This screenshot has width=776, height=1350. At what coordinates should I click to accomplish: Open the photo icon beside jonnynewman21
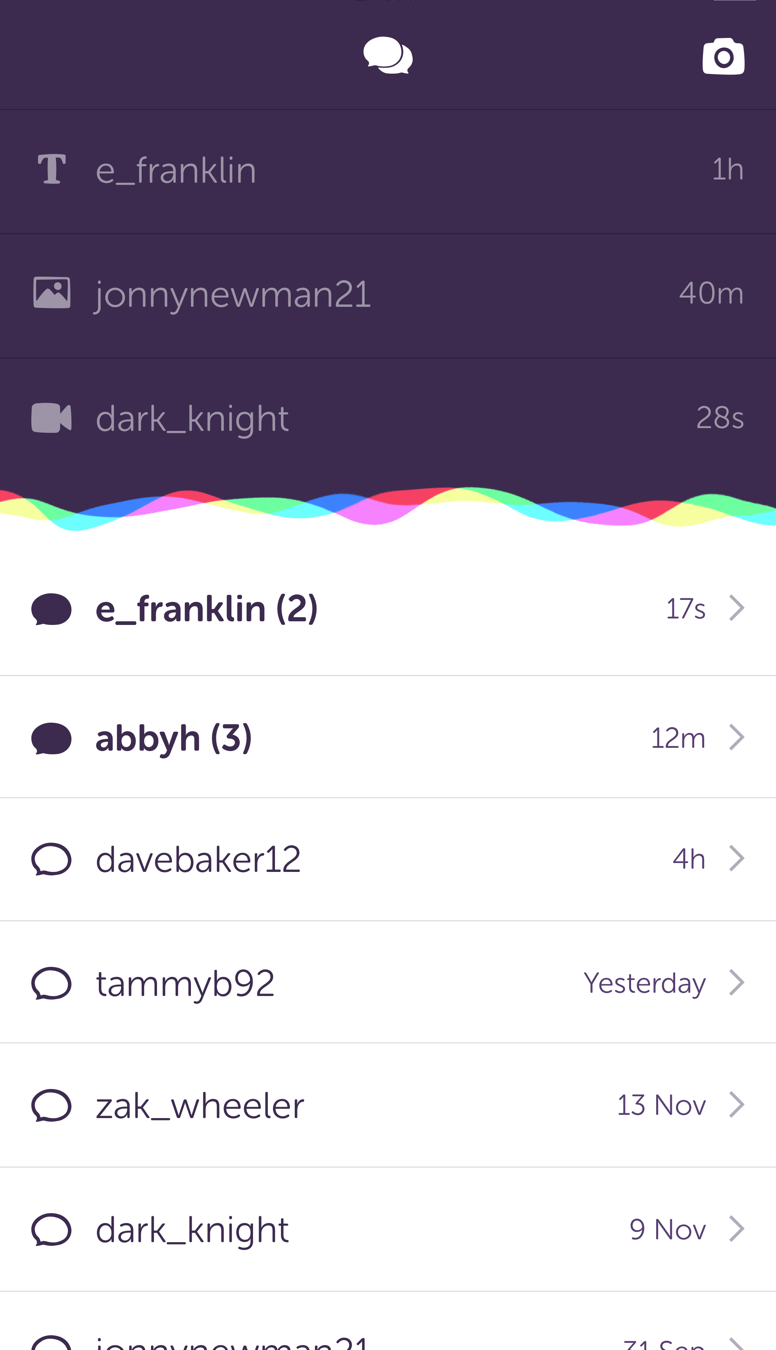[51, 293]
